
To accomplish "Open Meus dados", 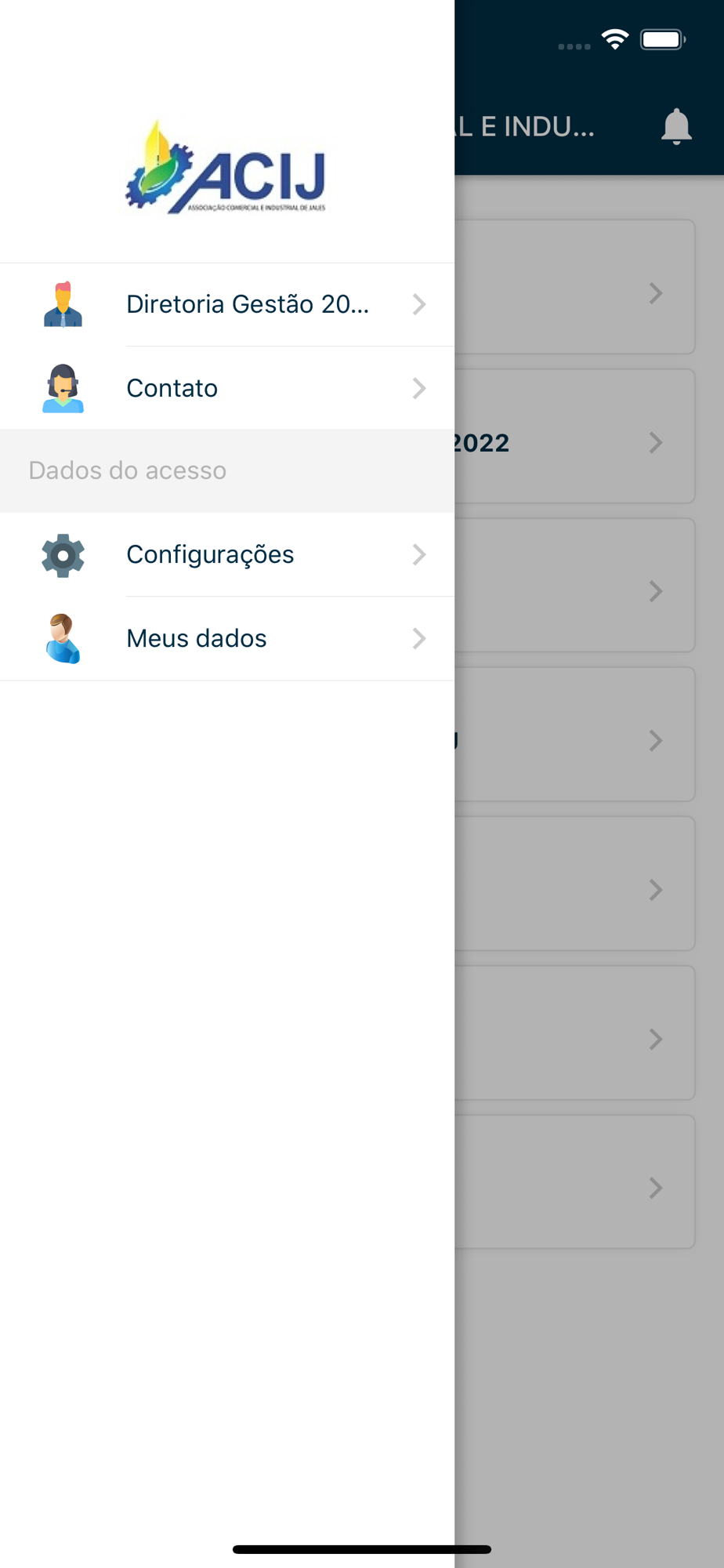I will point(227,638).
